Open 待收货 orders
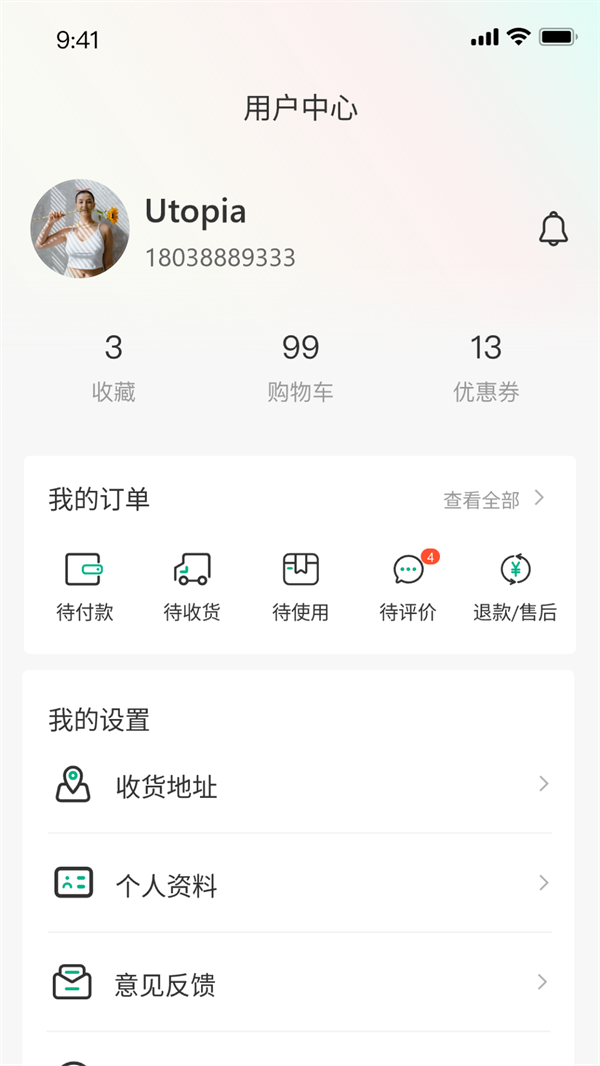The image size is (600, 1066). (192, 586)
